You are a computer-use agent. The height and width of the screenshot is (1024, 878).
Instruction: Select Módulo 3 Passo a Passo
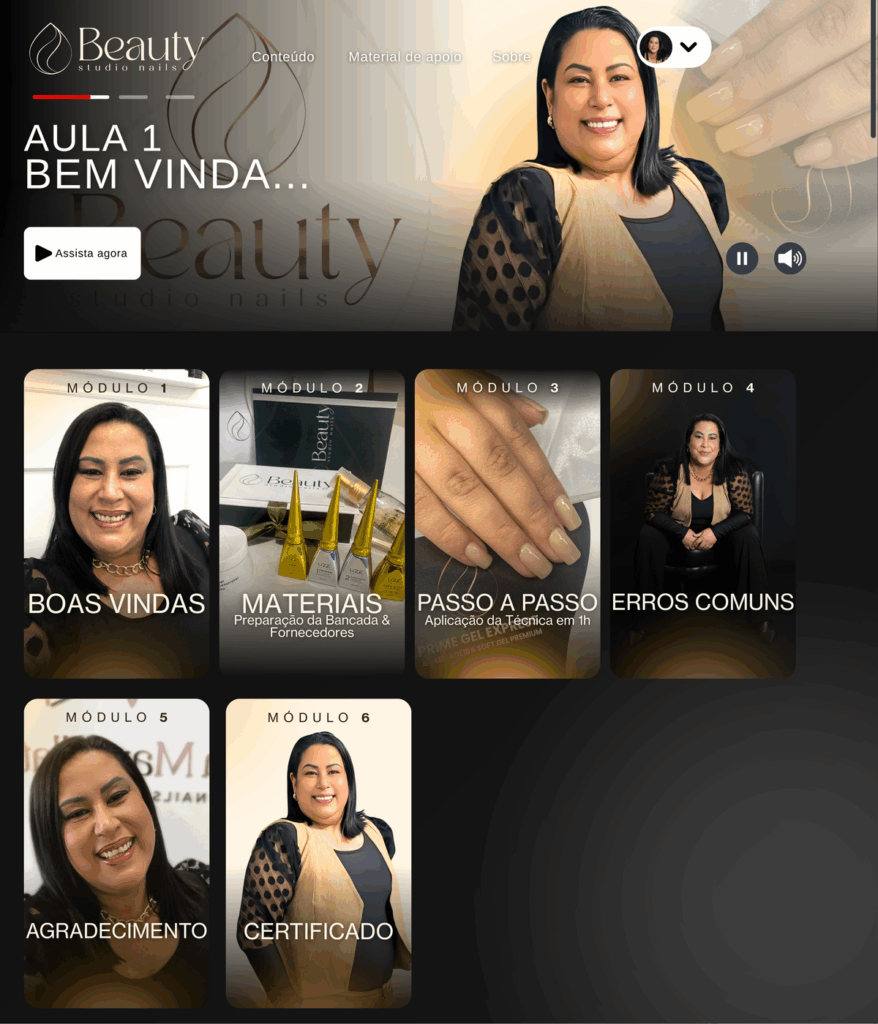pos(507,523)
